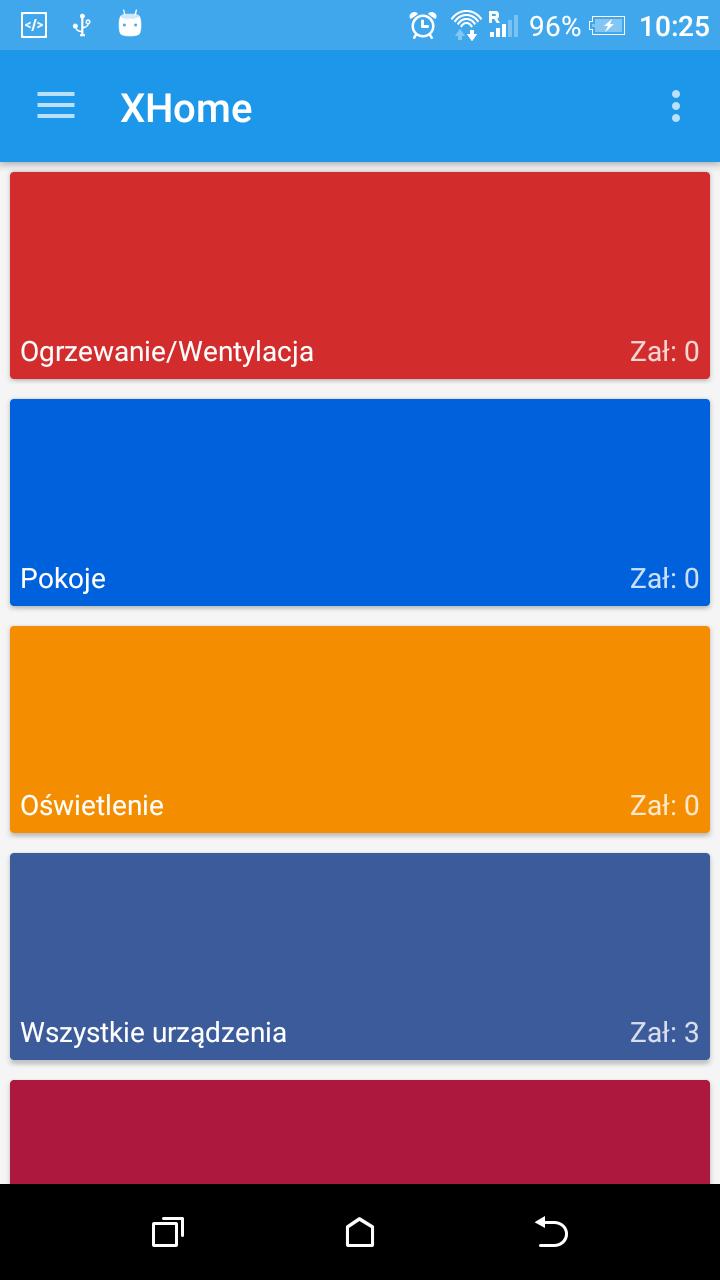Viewport: 720px width, 1280px height.
Task: Open the Wszystkie urządzenia card
Action: 360,956
